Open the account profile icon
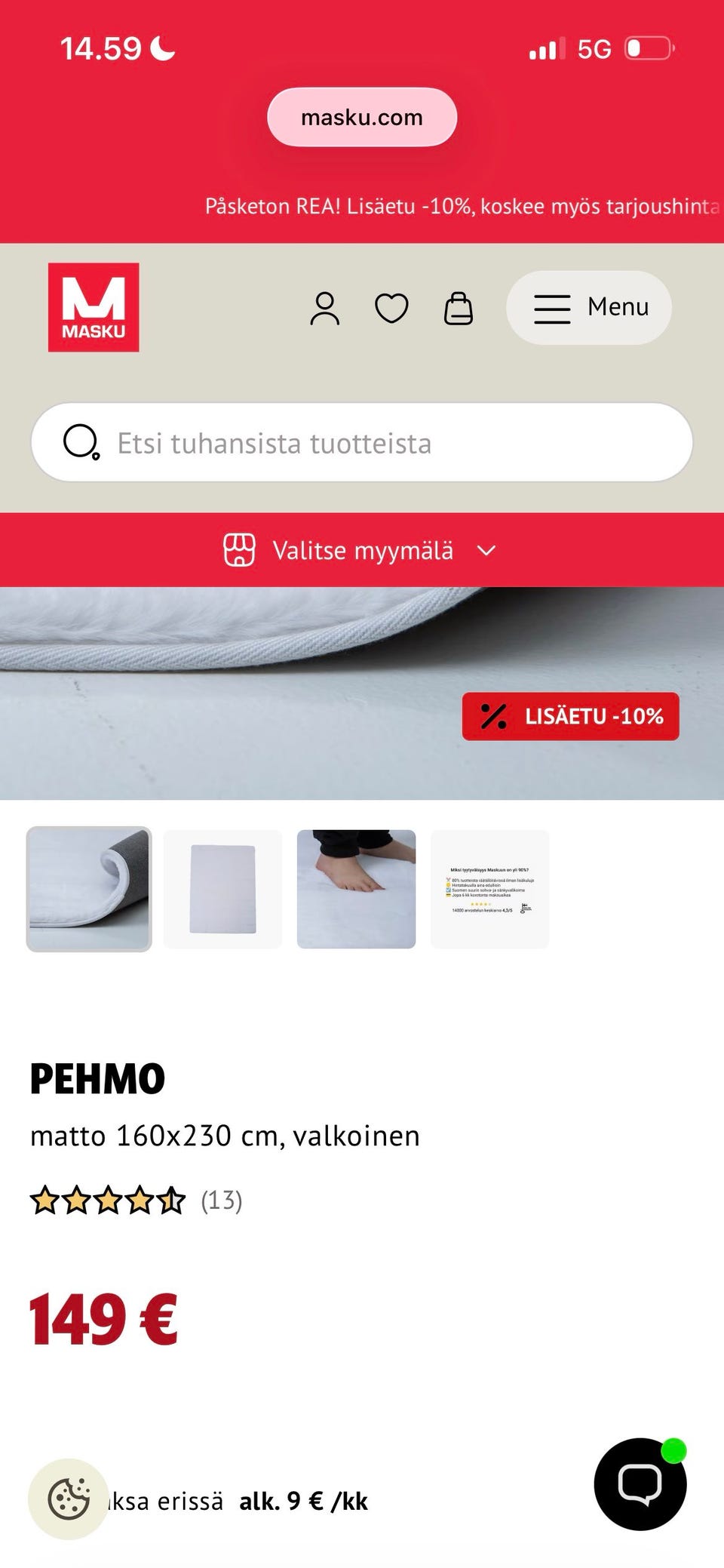Viewport: 724px width, 1568px height. 325,308
